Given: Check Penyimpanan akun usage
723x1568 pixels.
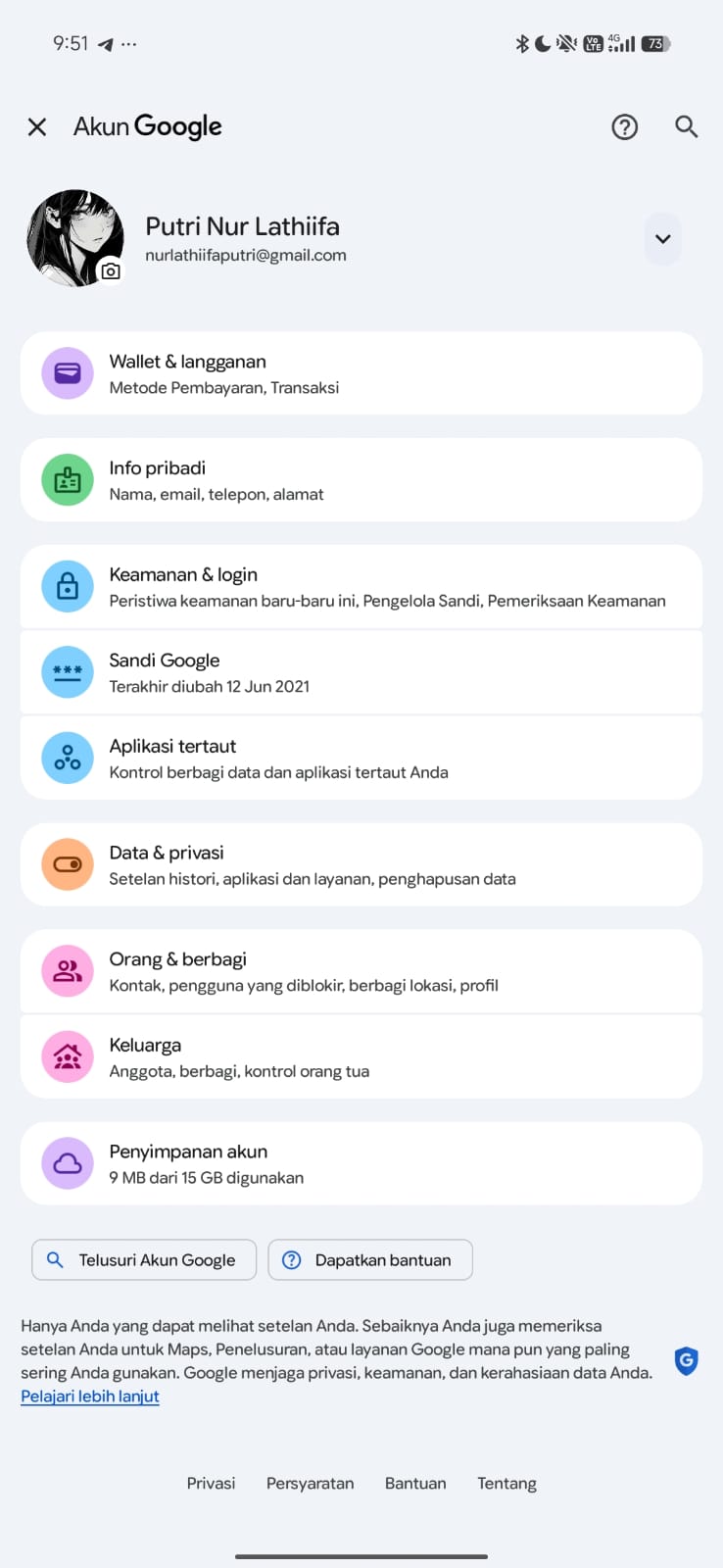Looking at the screenshot, I should coord(361,1163).
